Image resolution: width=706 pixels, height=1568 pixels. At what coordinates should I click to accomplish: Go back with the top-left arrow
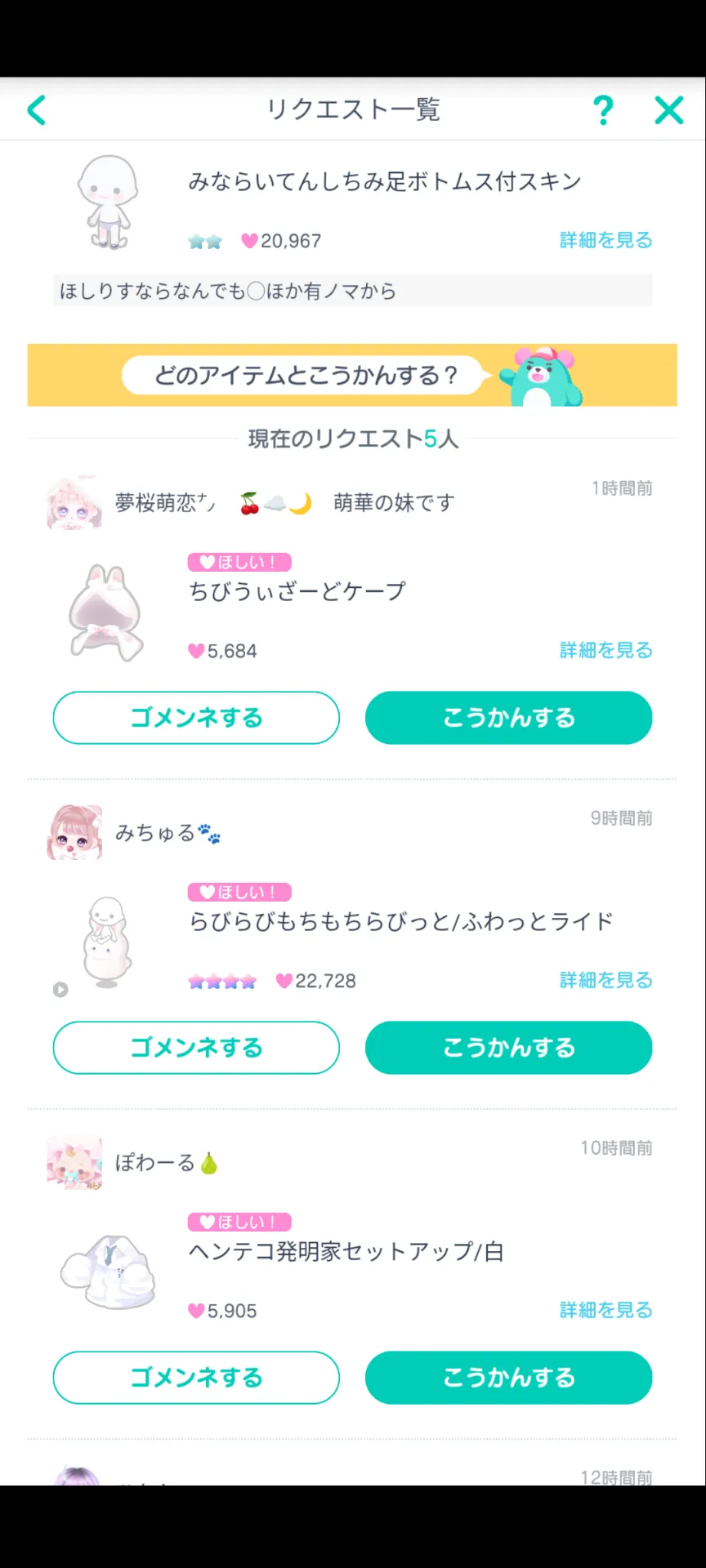[37, 110]
